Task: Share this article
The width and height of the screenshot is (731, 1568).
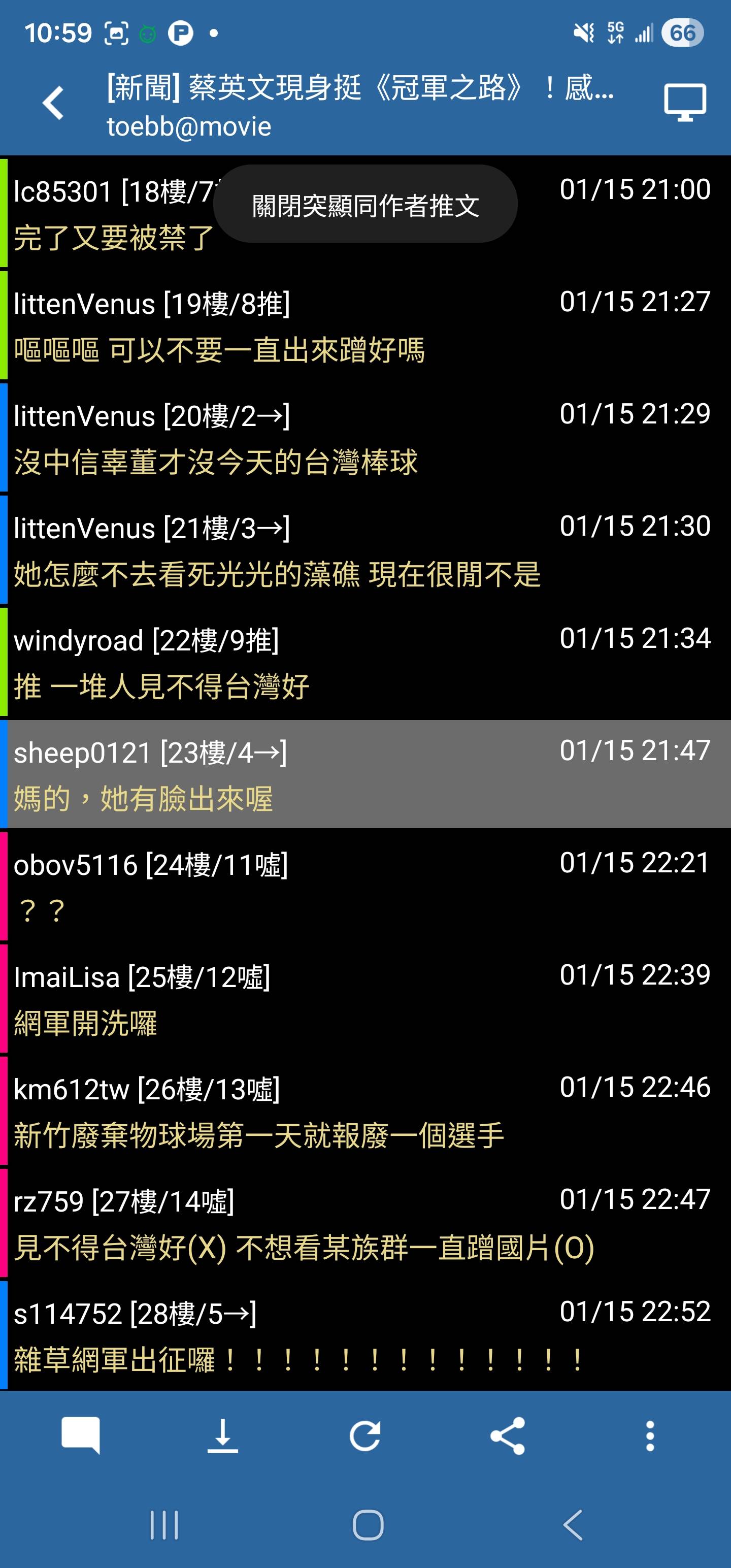Action: coord(508,1435)
